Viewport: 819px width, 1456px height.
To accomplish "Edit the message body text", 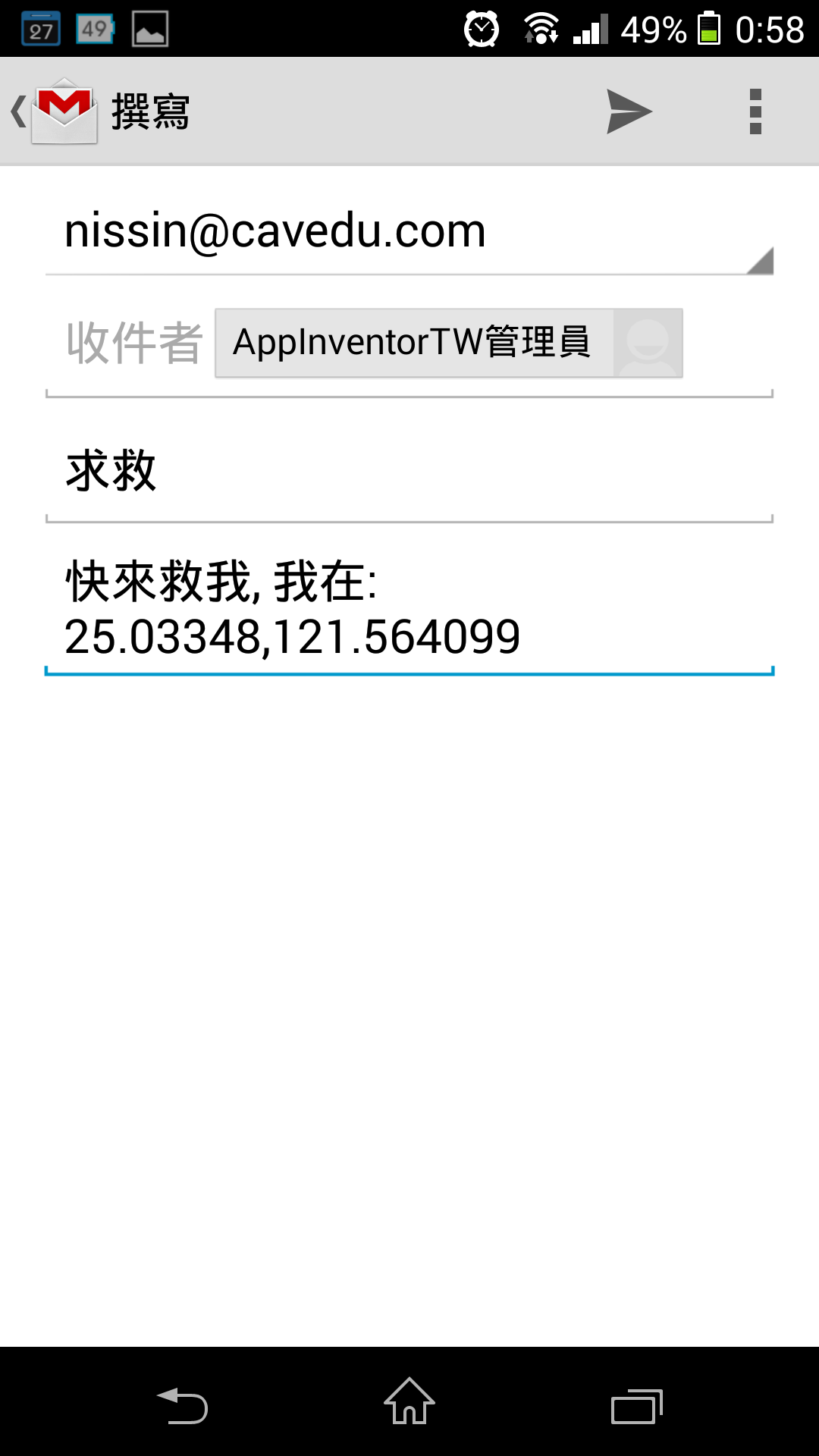I will [x=409, y=609].
